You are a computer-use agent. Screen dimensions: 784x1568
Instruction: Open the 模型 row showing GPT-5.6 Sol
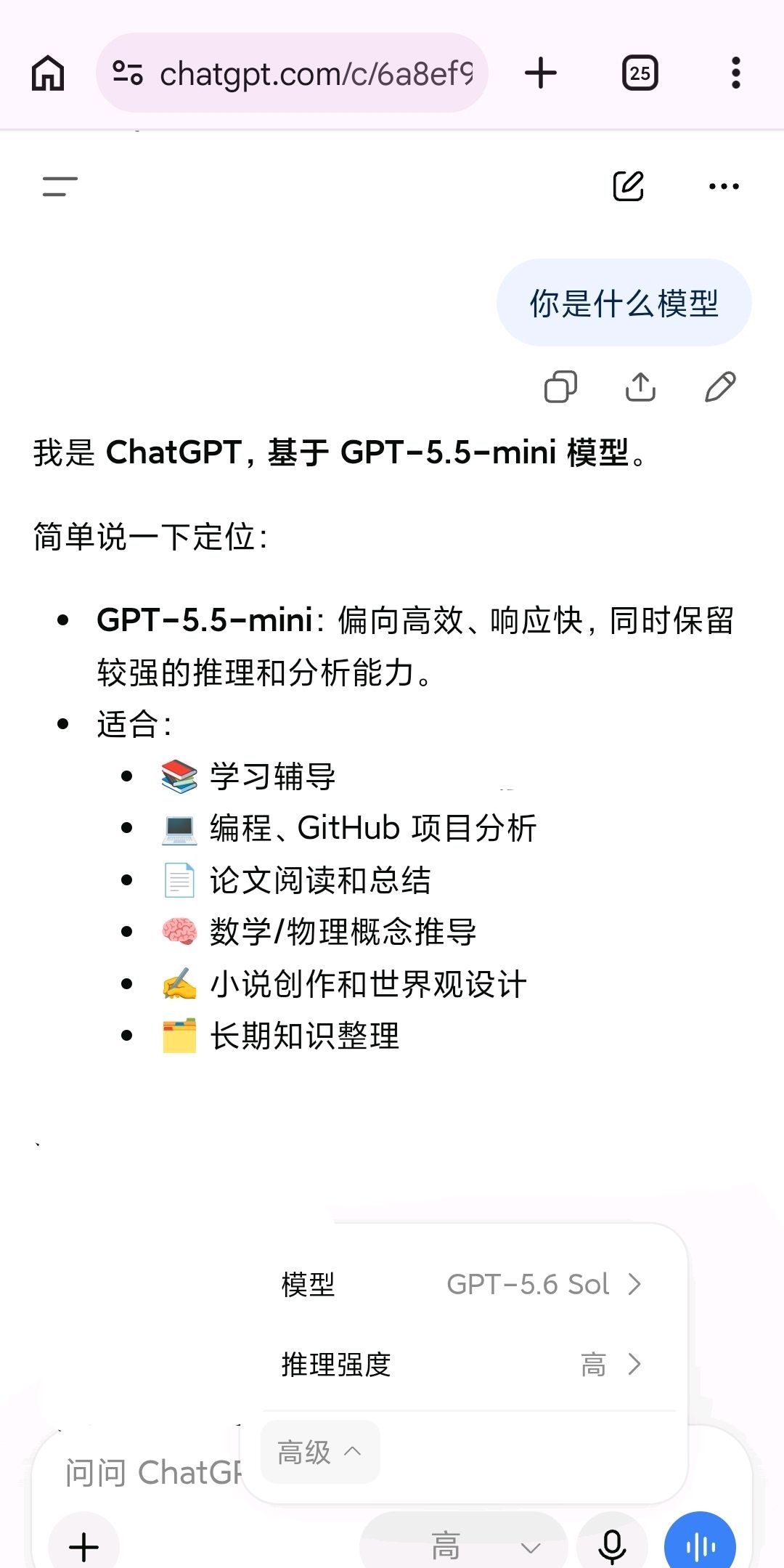click(x=463, y=1284)
